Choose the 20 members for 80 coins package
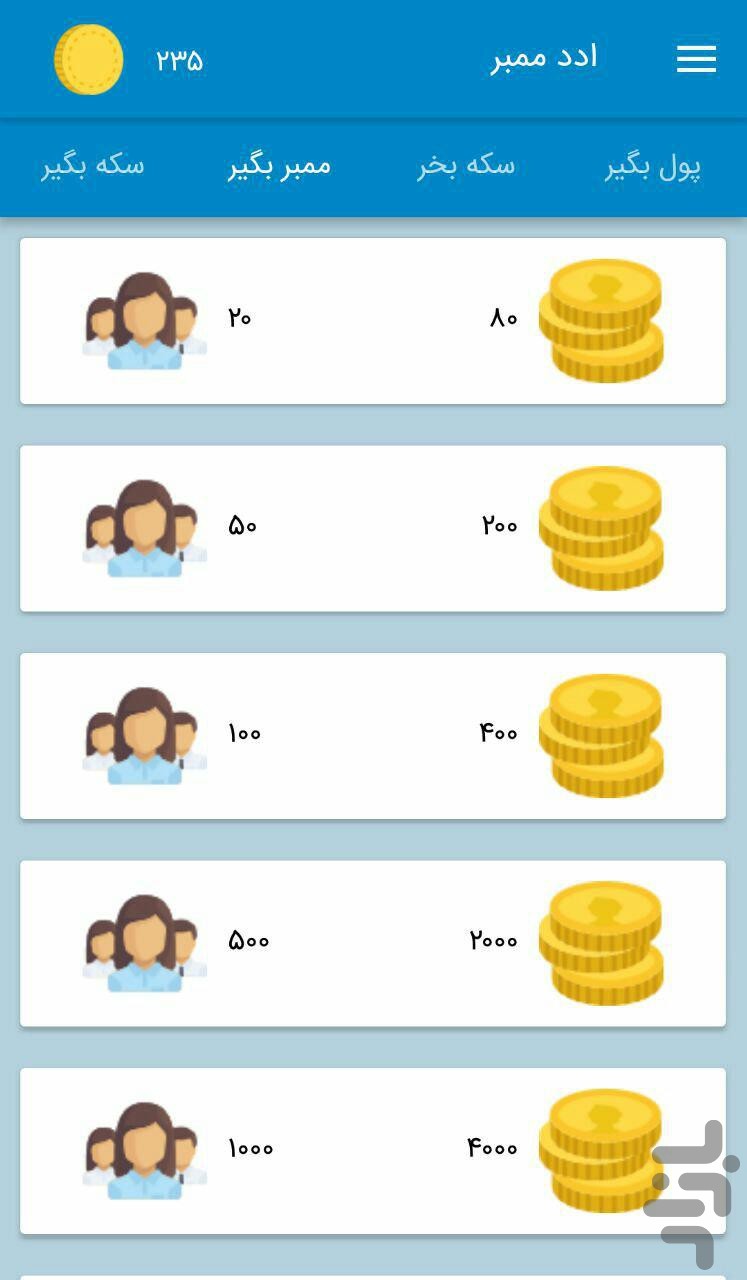The width and height of the screenshot is (747, 1280). click(x=373, y=321)
